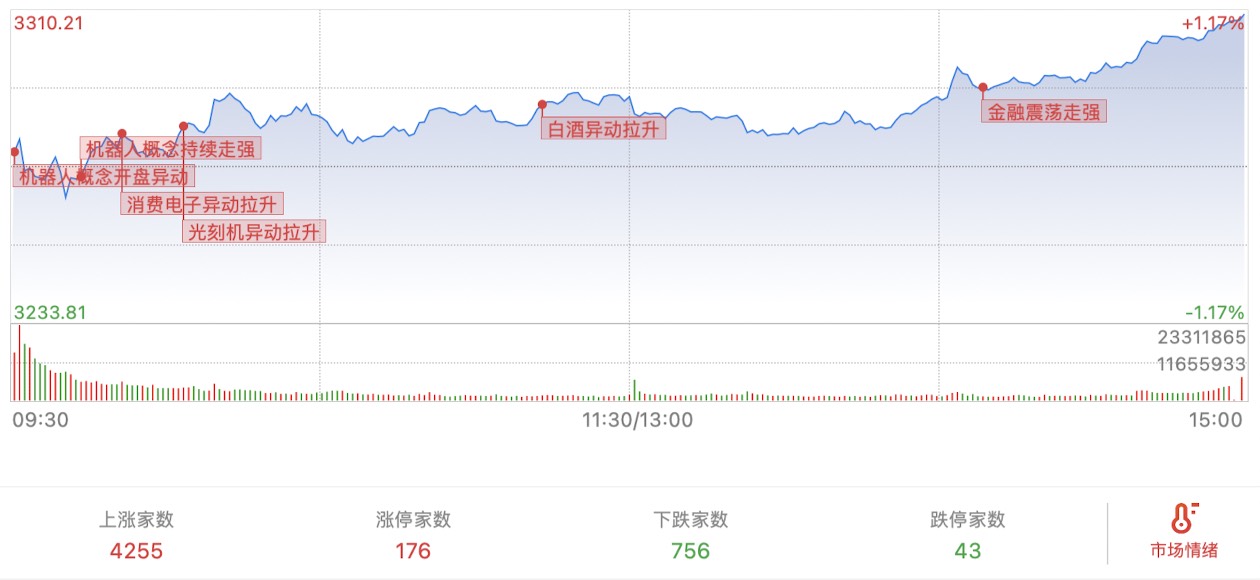
Task: Select the 光刻机异动拉升 event label
Action: point(255,232)
